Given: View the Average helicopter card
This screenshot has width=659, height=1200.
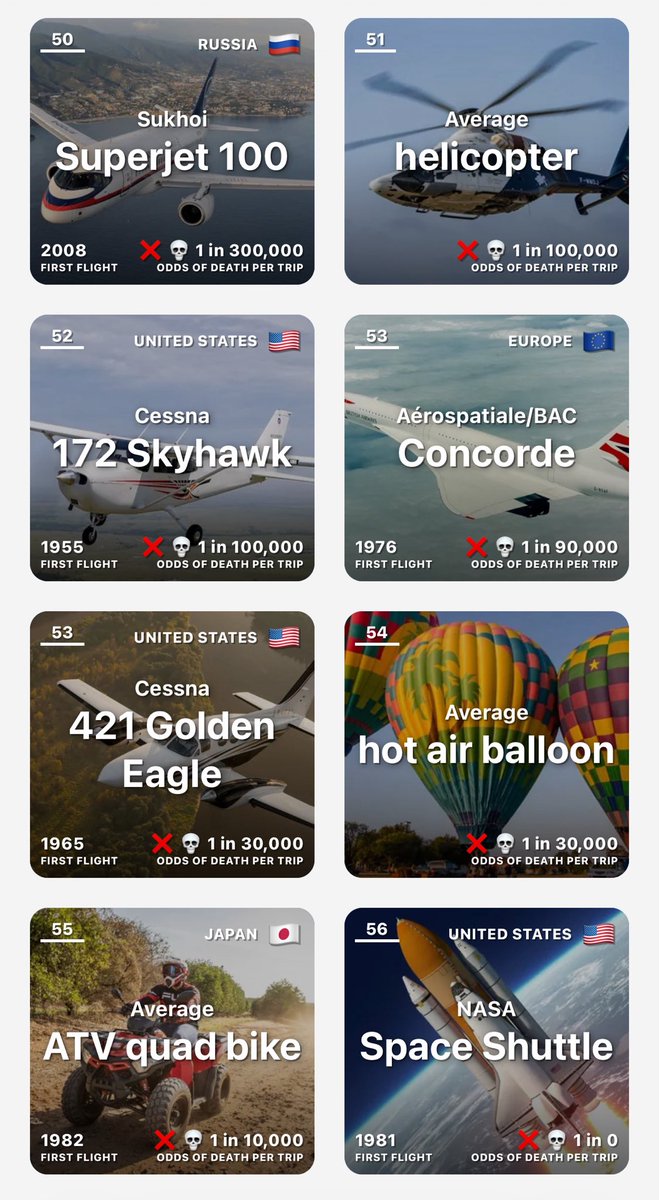Looking at the screenshot, I should 487,151.
